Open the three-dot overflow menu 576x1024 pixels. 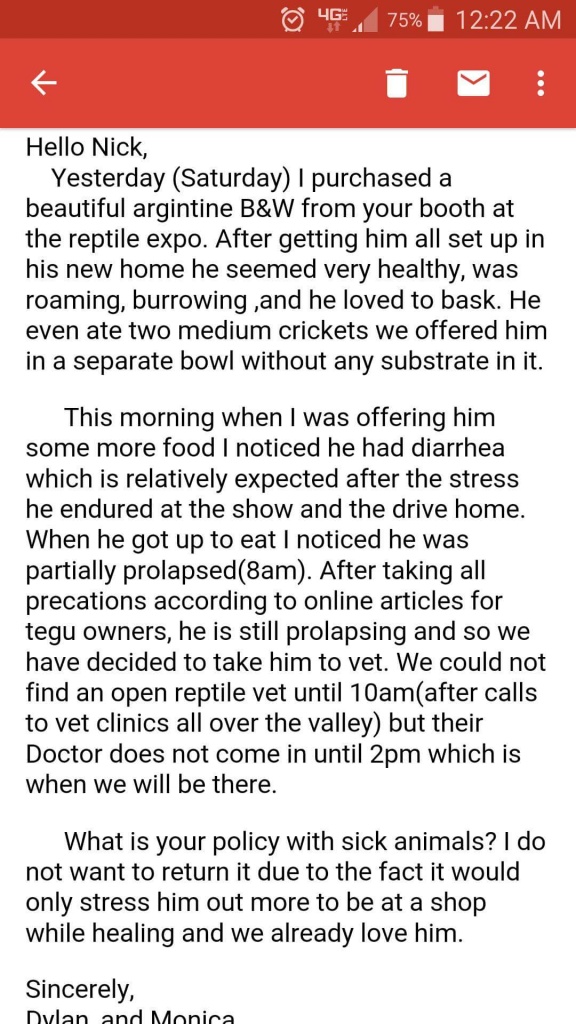[x=540, y=84]
